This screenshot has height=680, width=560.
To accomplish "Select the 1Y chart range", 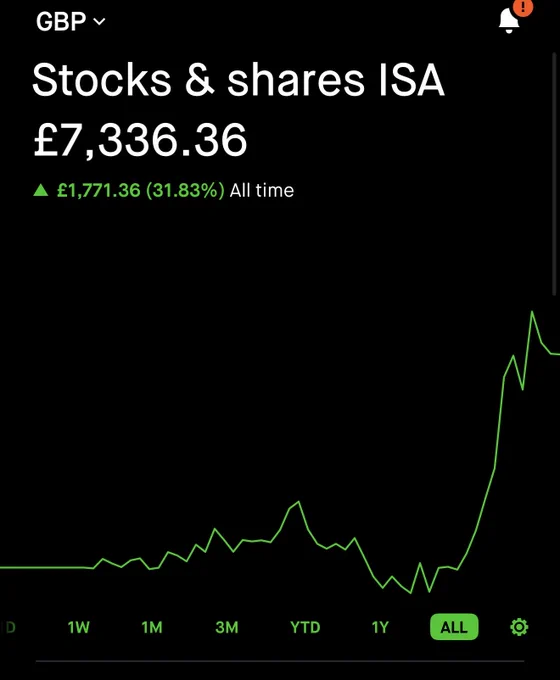I will (x=380, y=627).
